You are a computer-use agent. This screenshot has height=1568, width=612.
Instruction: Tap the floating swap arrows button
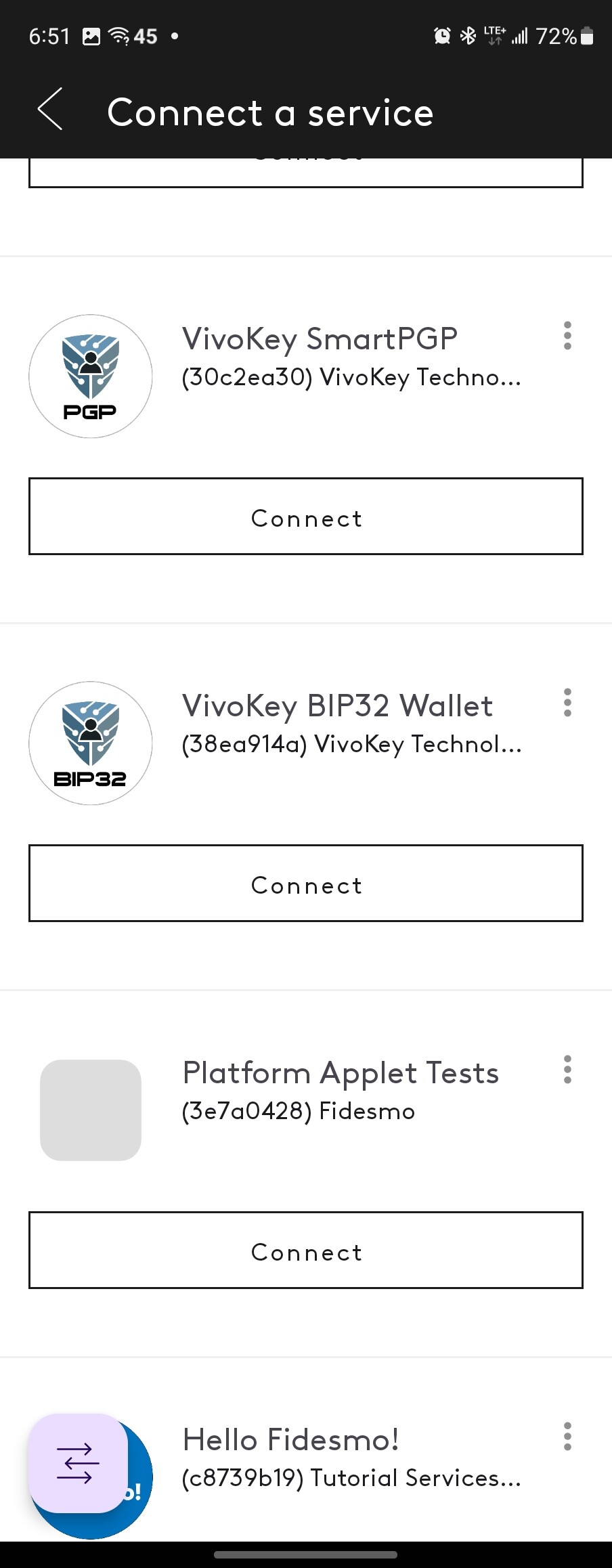[79, 1462]
